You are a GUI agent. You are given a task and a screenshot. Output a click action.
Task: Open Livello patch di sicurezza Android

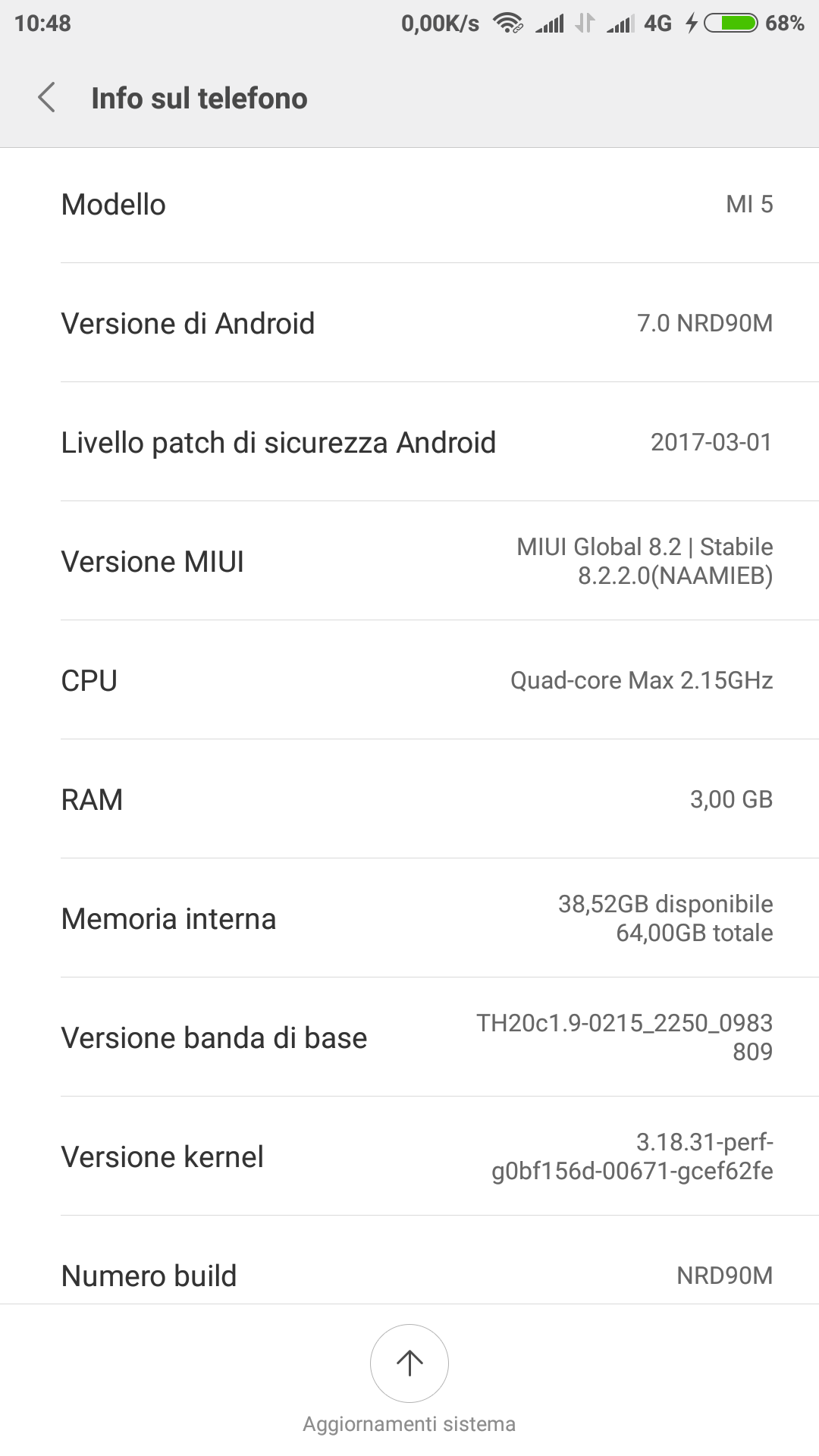click(x=409, y=442)
